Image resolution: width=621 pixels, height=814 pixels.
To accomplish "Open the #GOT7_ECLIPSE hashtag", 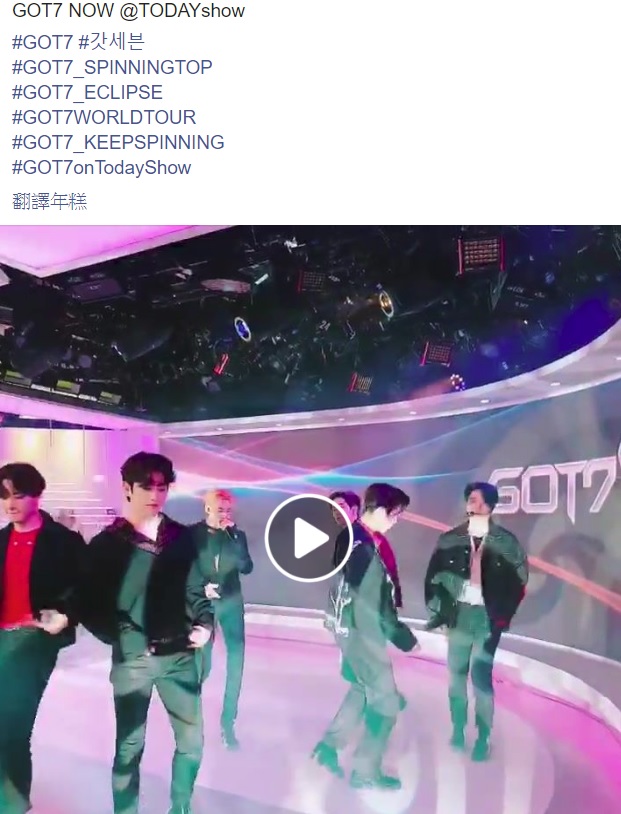I will click(x=87, y=92).
